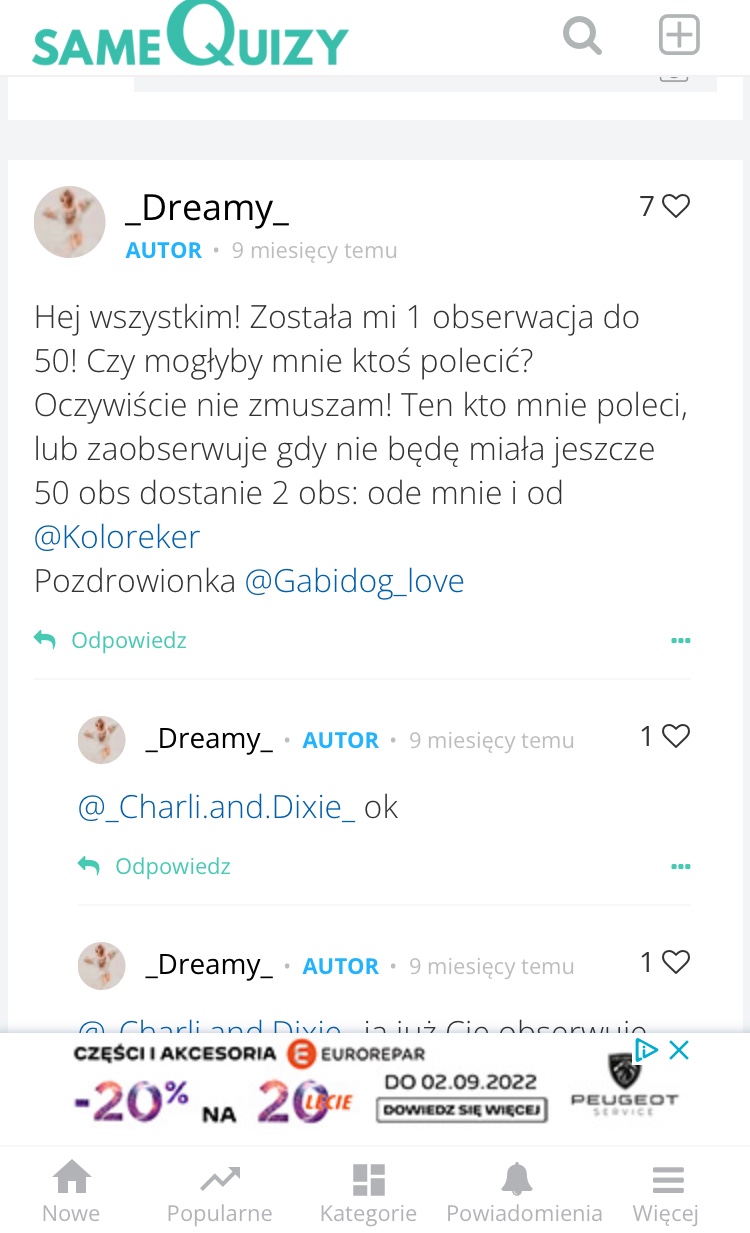This screenshot has height=1233, width=750.
Task: Open the @Koloreker profile mention
Action: click(x=117, y=537)
